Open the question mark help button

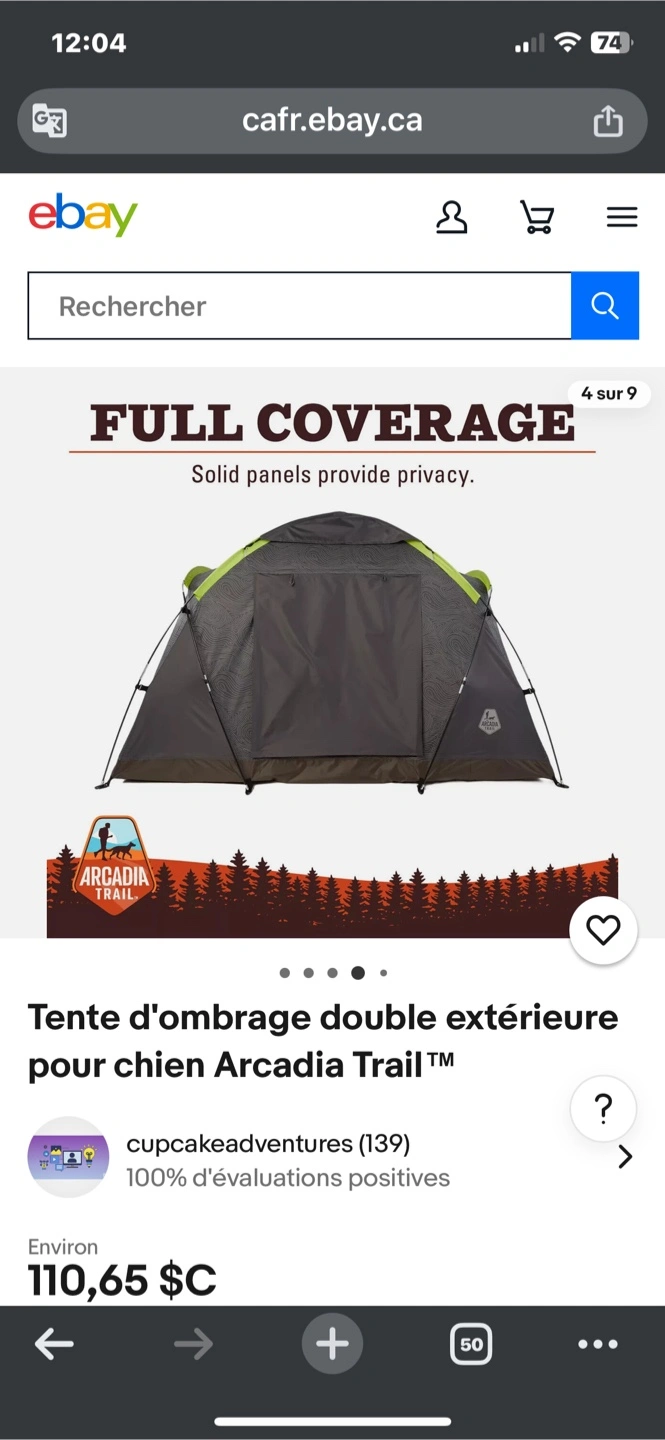(603, 1109)
